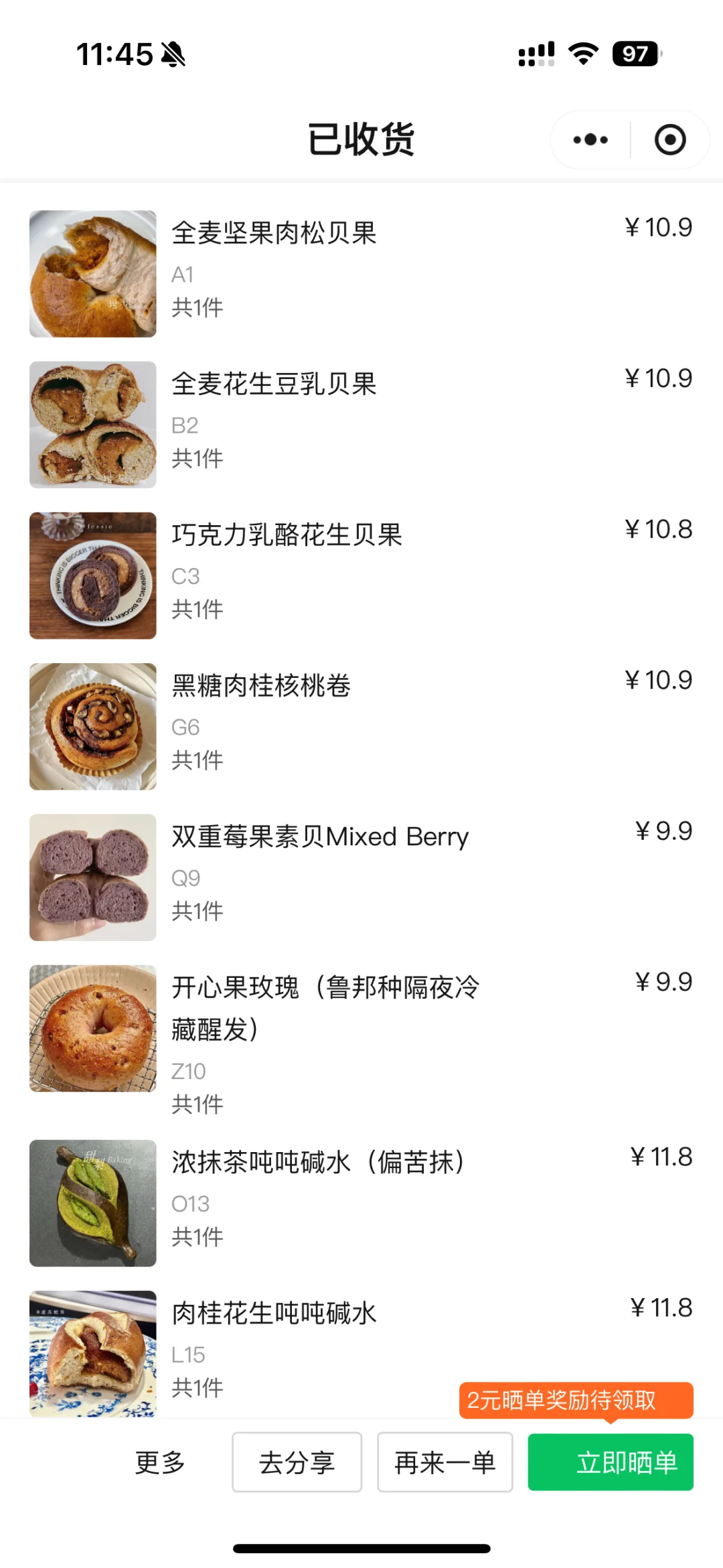The height and width of the screenshot is (1568, 723).
Task: Select the 巧克力乳酪花生贝果 item
Action: 287,535
